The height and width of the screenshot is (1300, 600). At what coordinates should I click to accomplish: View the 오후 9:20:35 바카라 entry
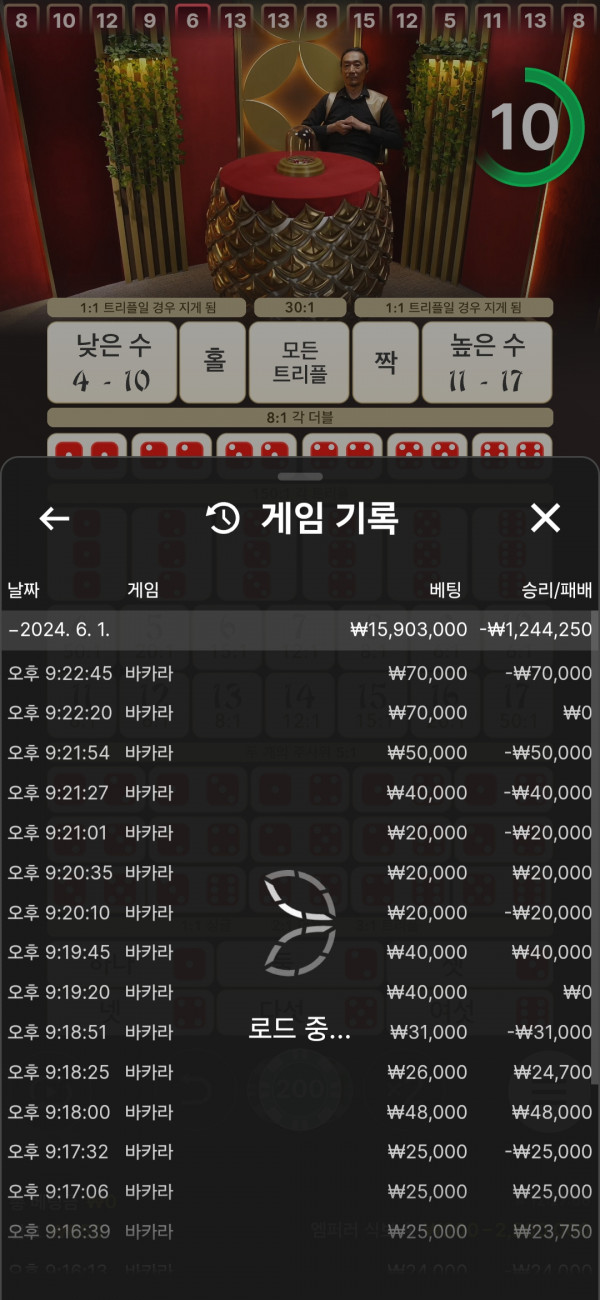point(298,873)
